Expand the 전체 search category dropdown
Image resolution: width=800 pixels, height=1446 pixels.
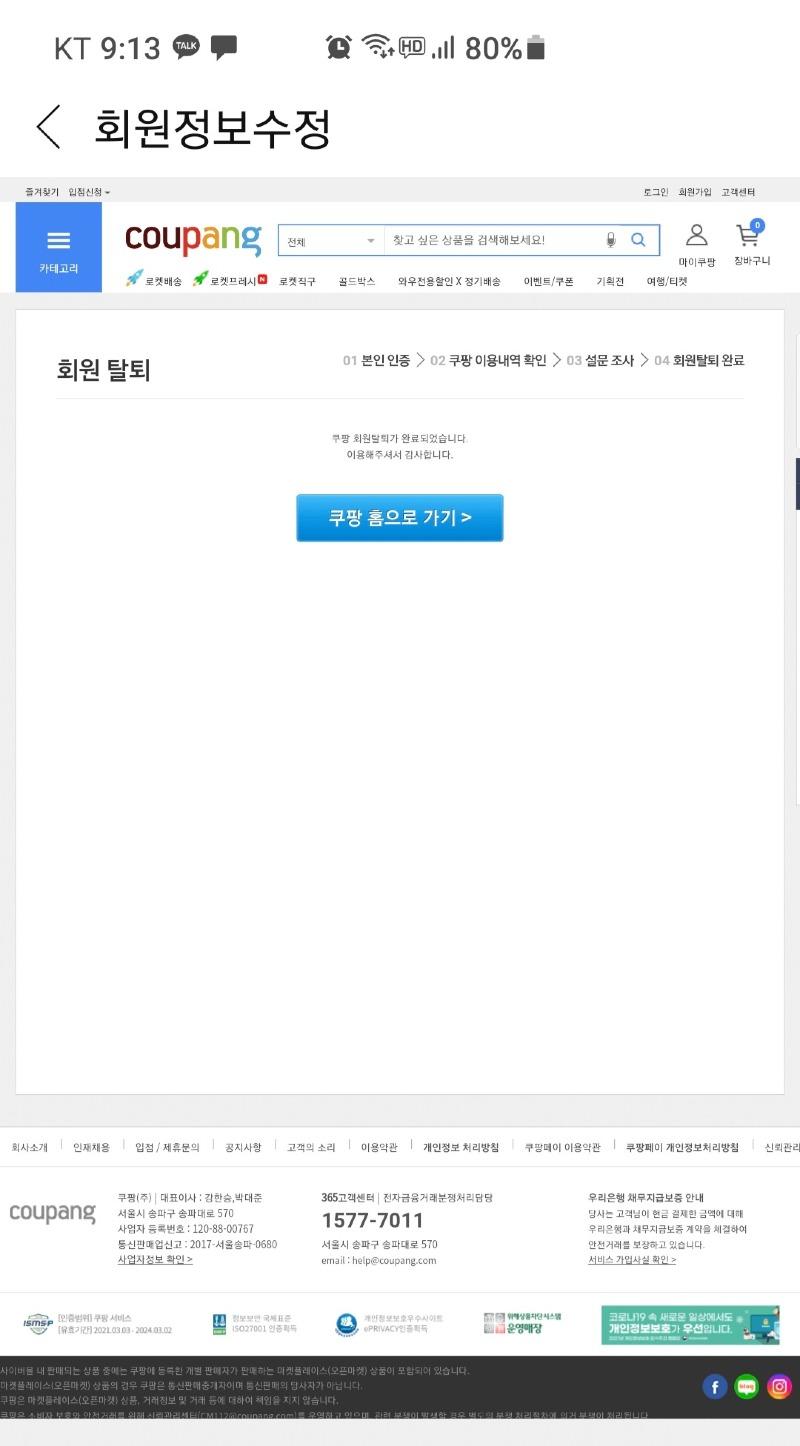click(x=330, y=241)
